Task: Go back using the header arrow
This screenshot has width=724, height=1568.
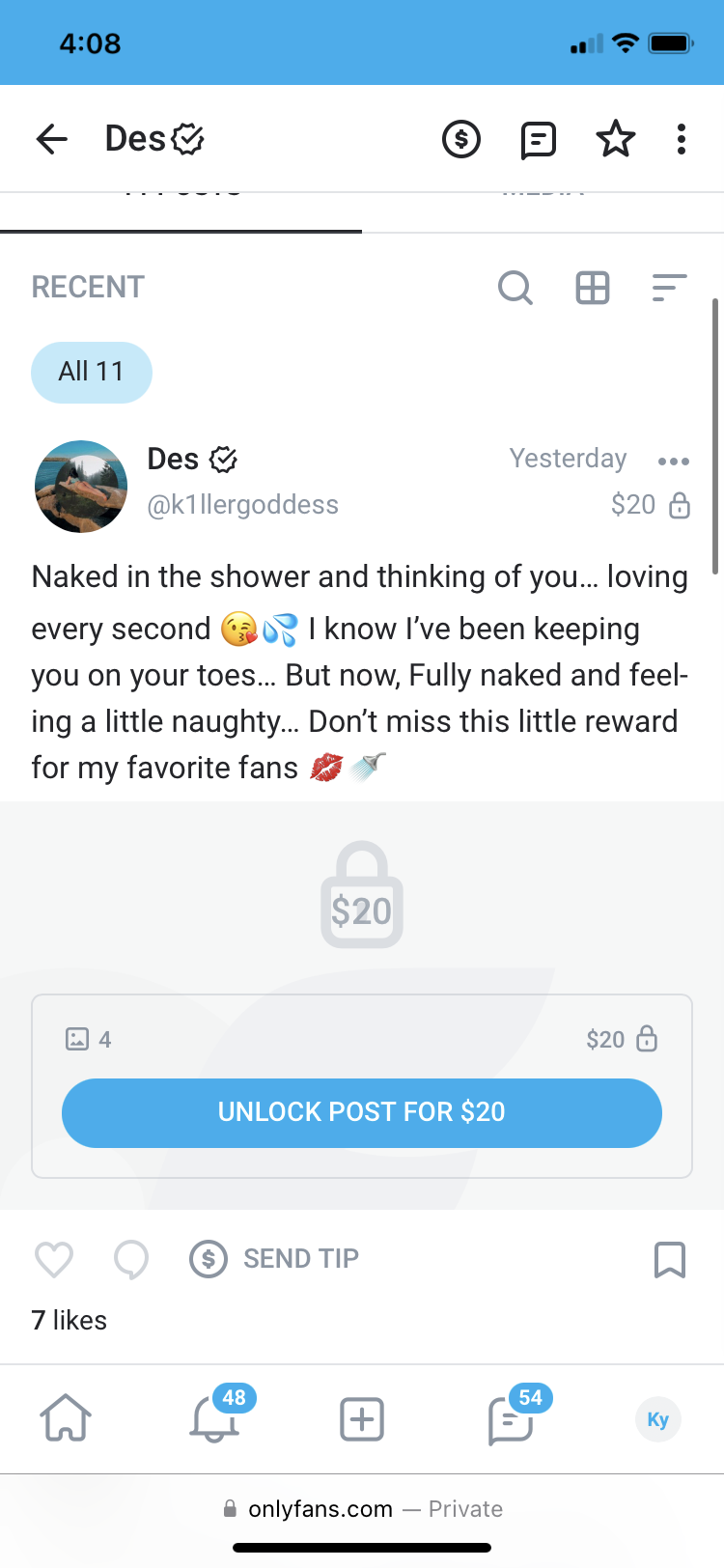Action: pyautogui.click(x=52, y=140)
